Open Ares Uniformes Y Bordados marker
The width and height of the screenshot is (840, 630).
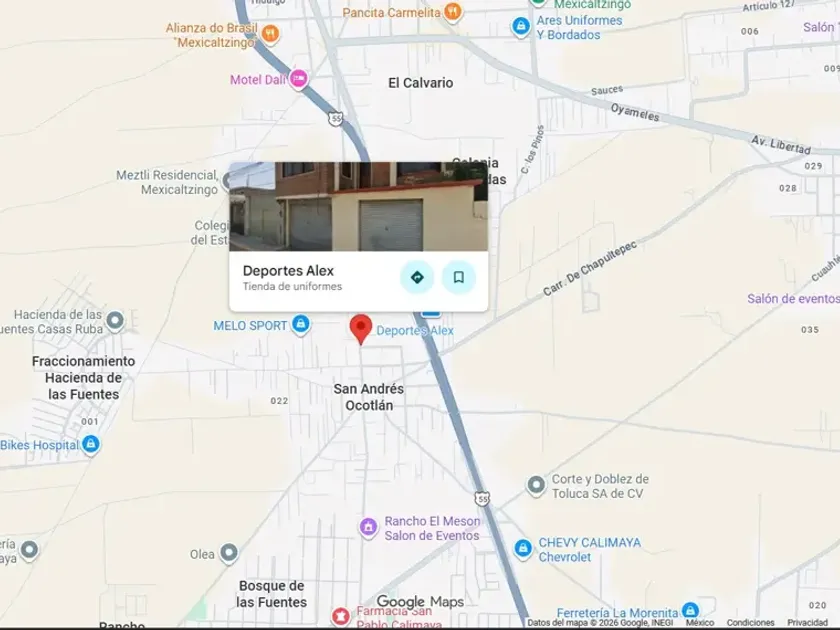pyautogui.click(x=521, y=26)
